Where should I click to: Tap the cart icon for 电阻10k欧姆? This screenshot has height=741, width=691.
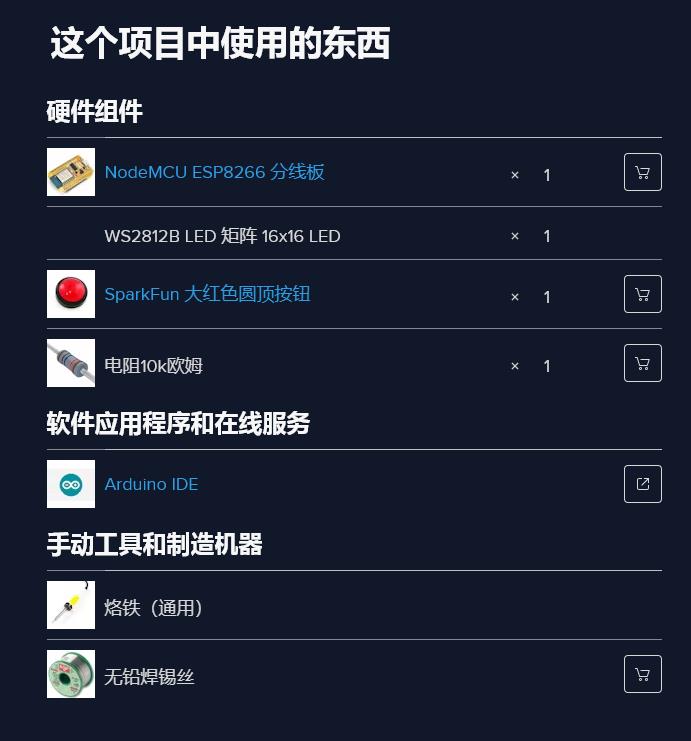point(642,363)
